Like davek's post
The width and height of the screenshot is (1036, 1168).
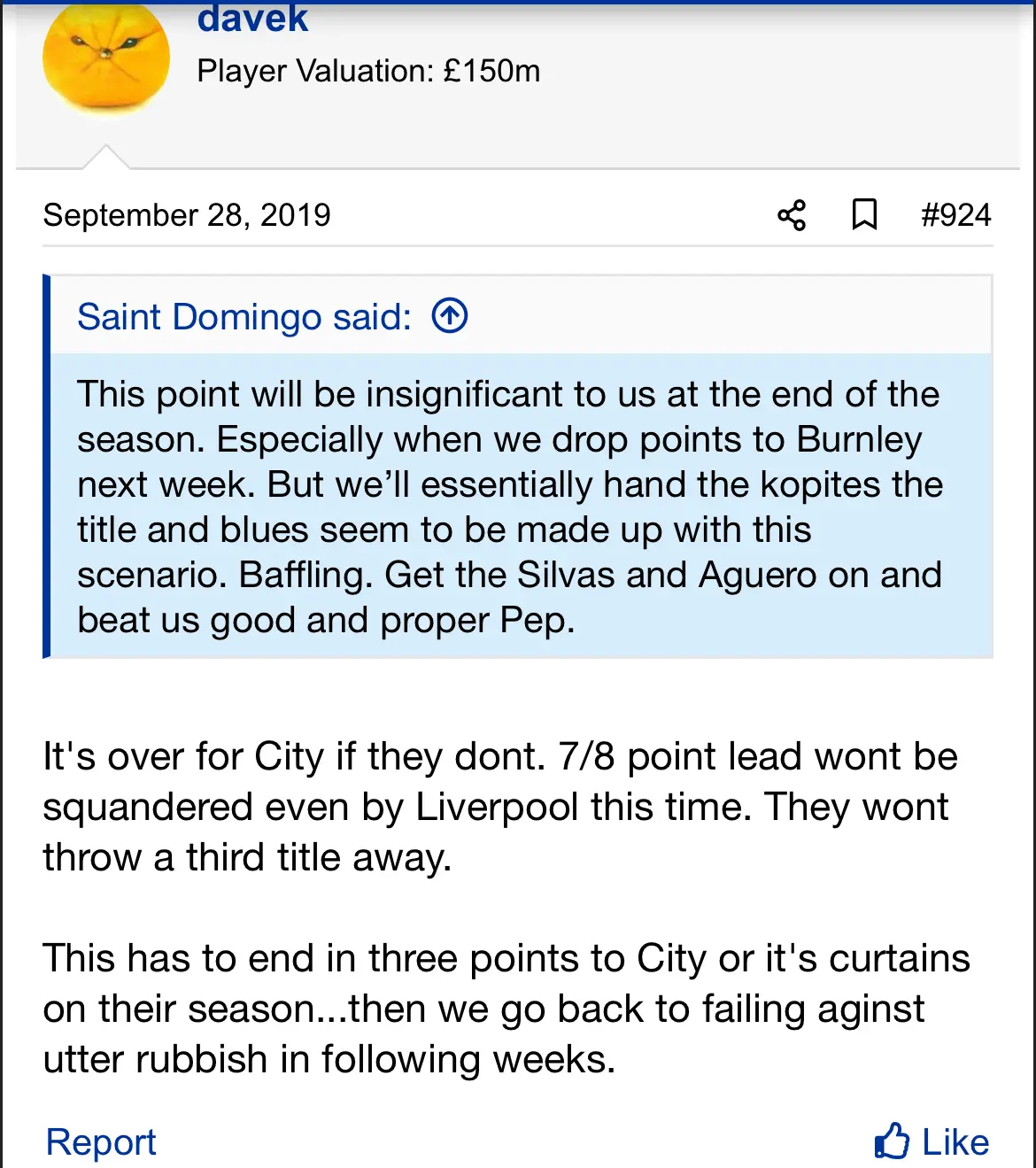click(932, 1141)
